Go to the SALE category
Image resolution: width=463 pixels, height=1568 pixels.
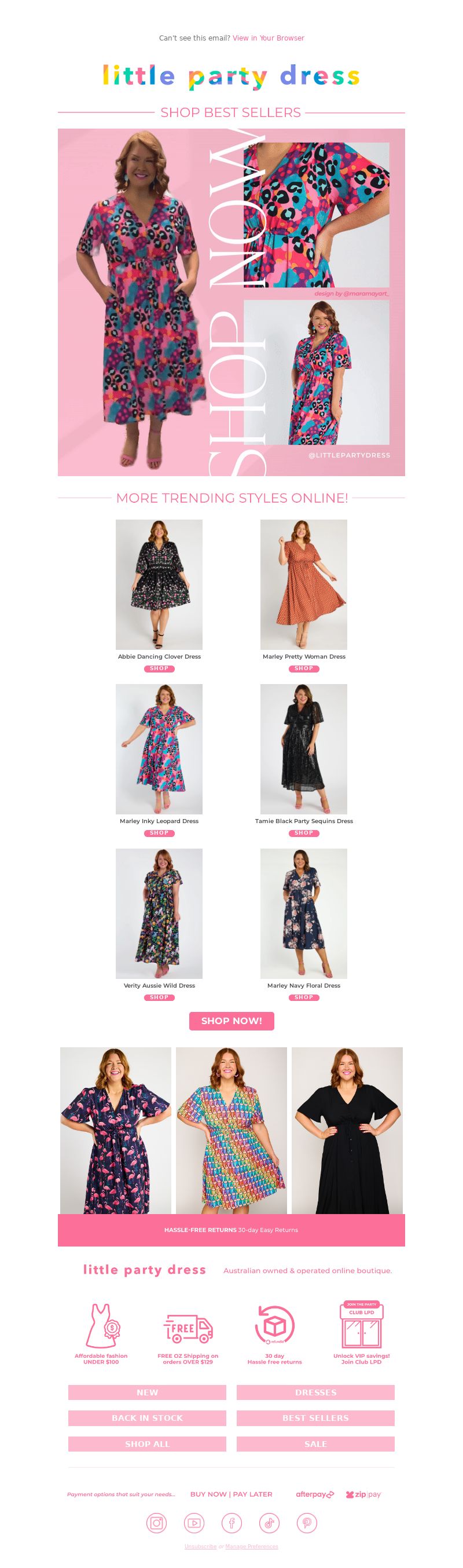click(x=315, y=1444)
